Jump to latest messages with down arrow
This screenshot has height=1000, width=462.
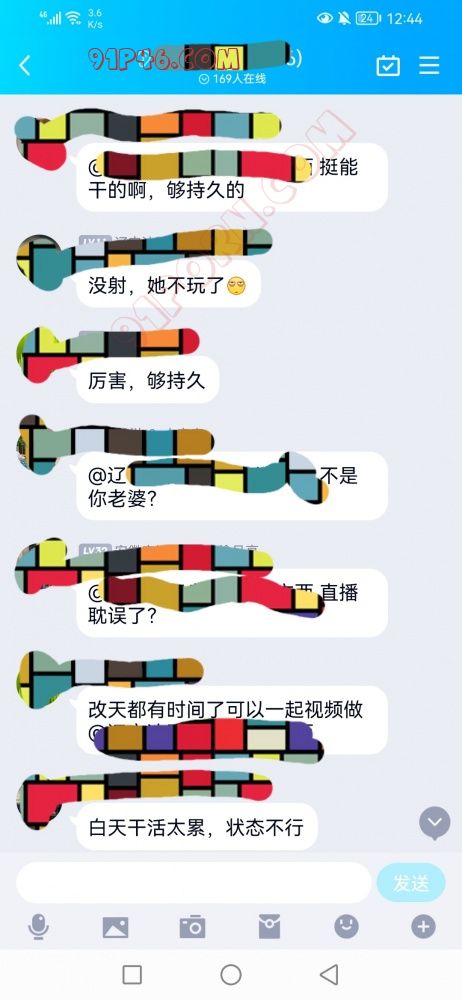435,823
